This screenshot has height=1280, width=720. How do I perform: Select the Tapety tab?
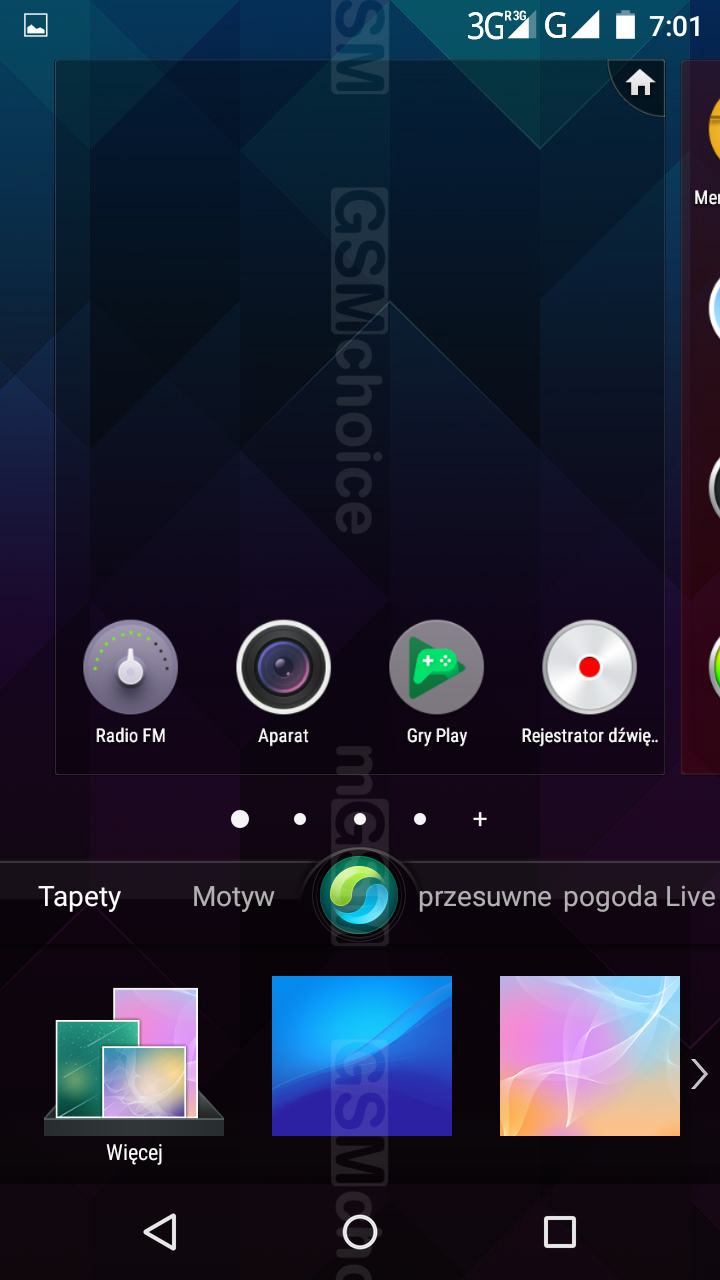click(x=80, y=897)
